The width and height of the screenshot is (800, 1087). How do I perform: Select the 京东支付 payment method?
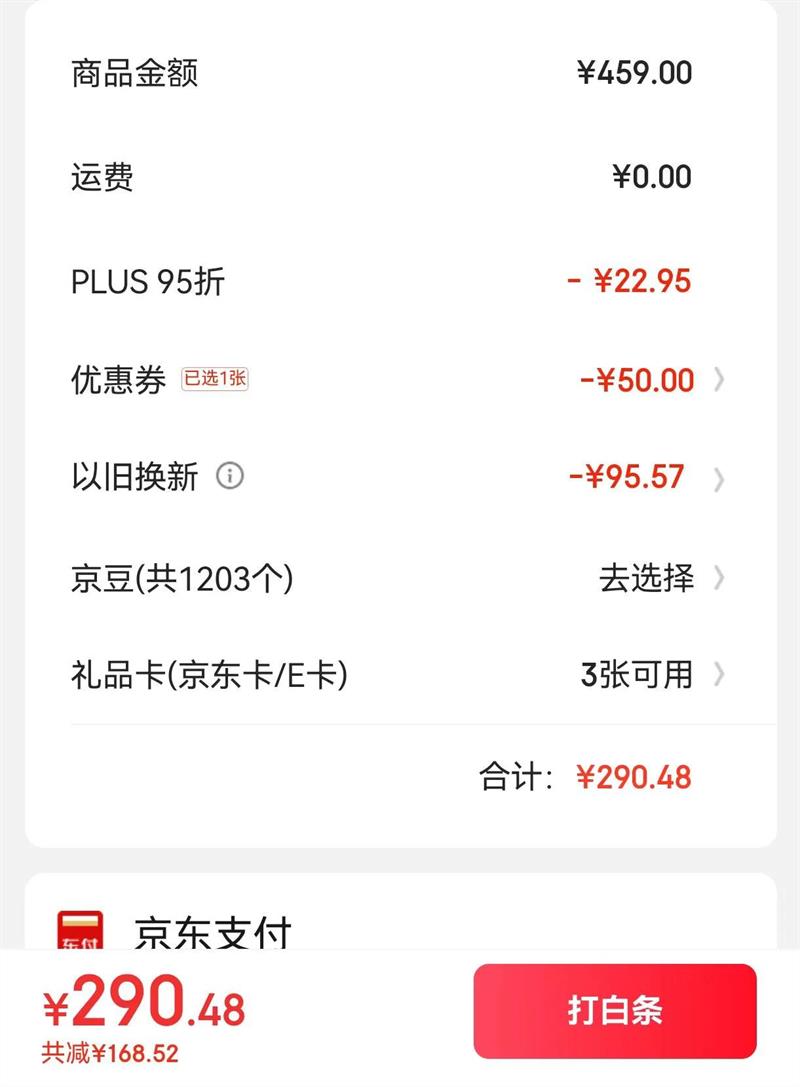[x=212, y=933]
